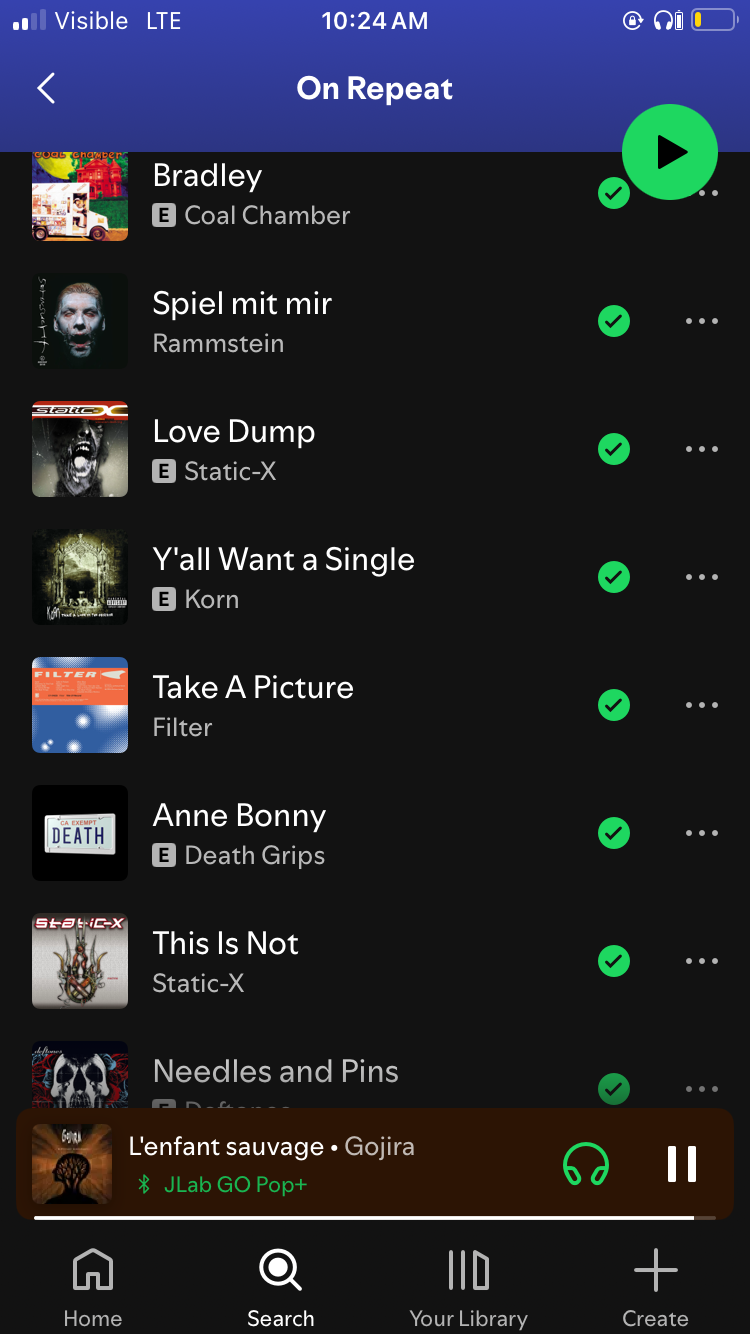The height and width of the screenshot is (1334, 750).
Task: Open more options for Take A Picture
Action: 701,705
